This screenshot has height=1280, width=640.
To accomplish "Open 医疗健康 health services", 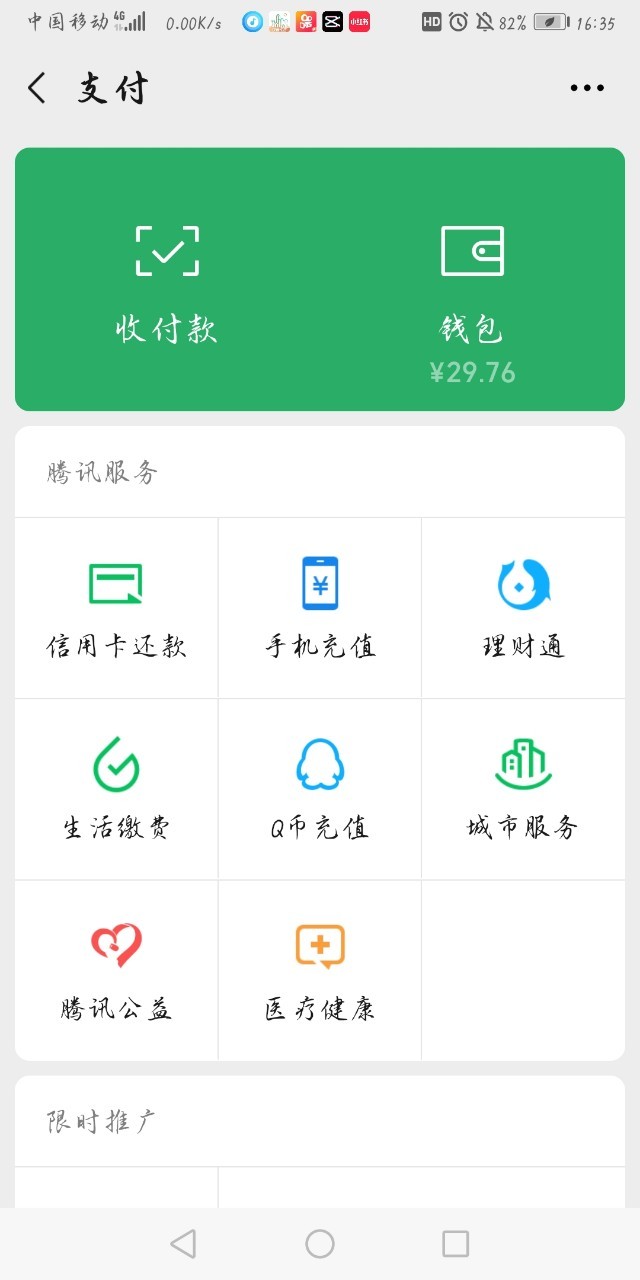I will pos(320,970).
